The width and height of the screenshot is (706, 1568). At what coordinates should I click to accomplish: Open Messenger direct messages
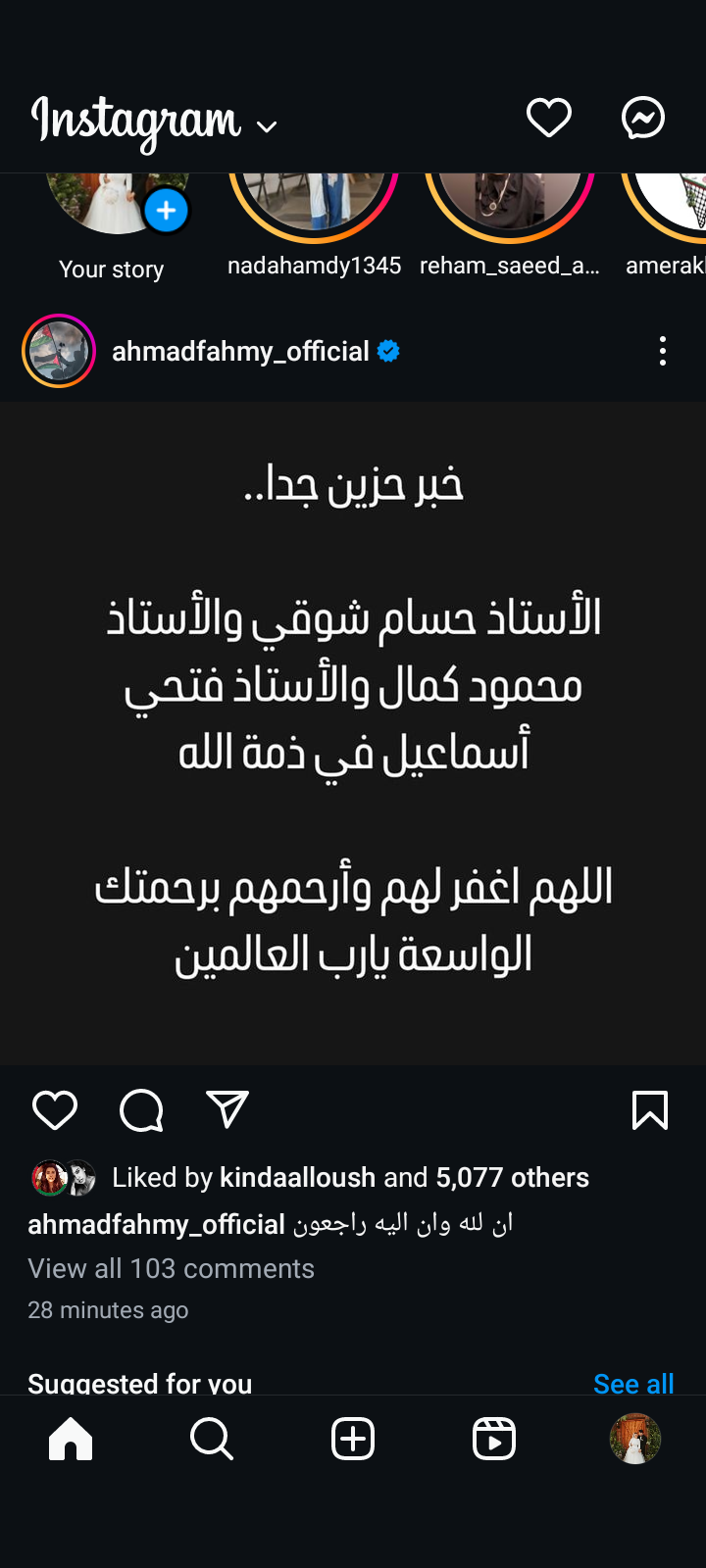pyautogui.click(x=643, y=119)
